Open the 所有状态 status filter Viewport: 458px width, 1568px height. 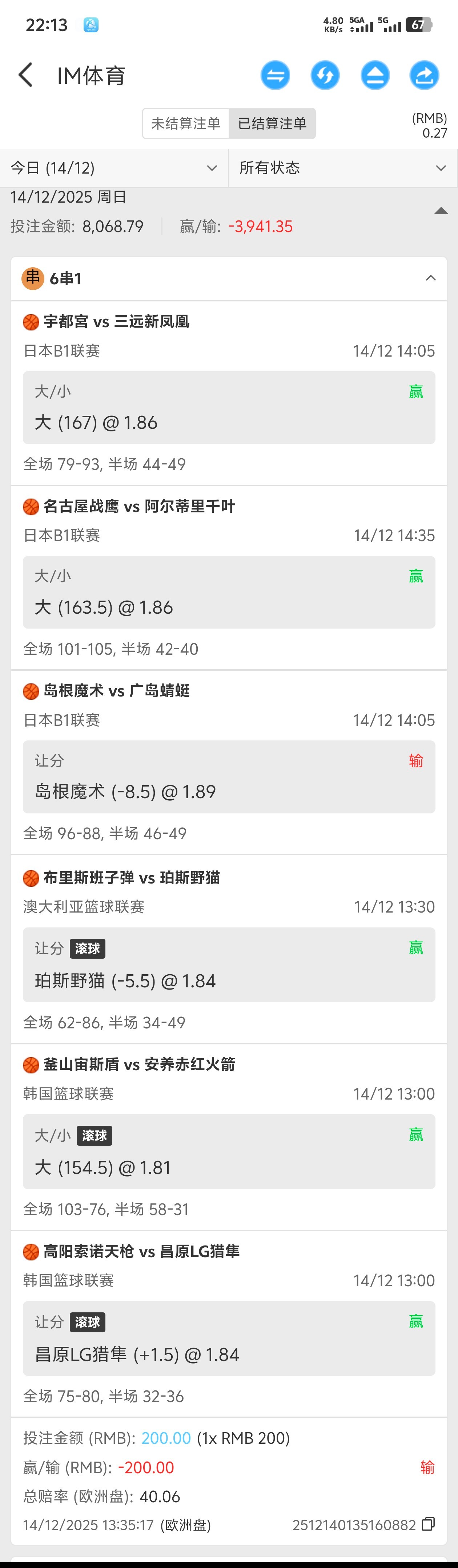[343, 168]
